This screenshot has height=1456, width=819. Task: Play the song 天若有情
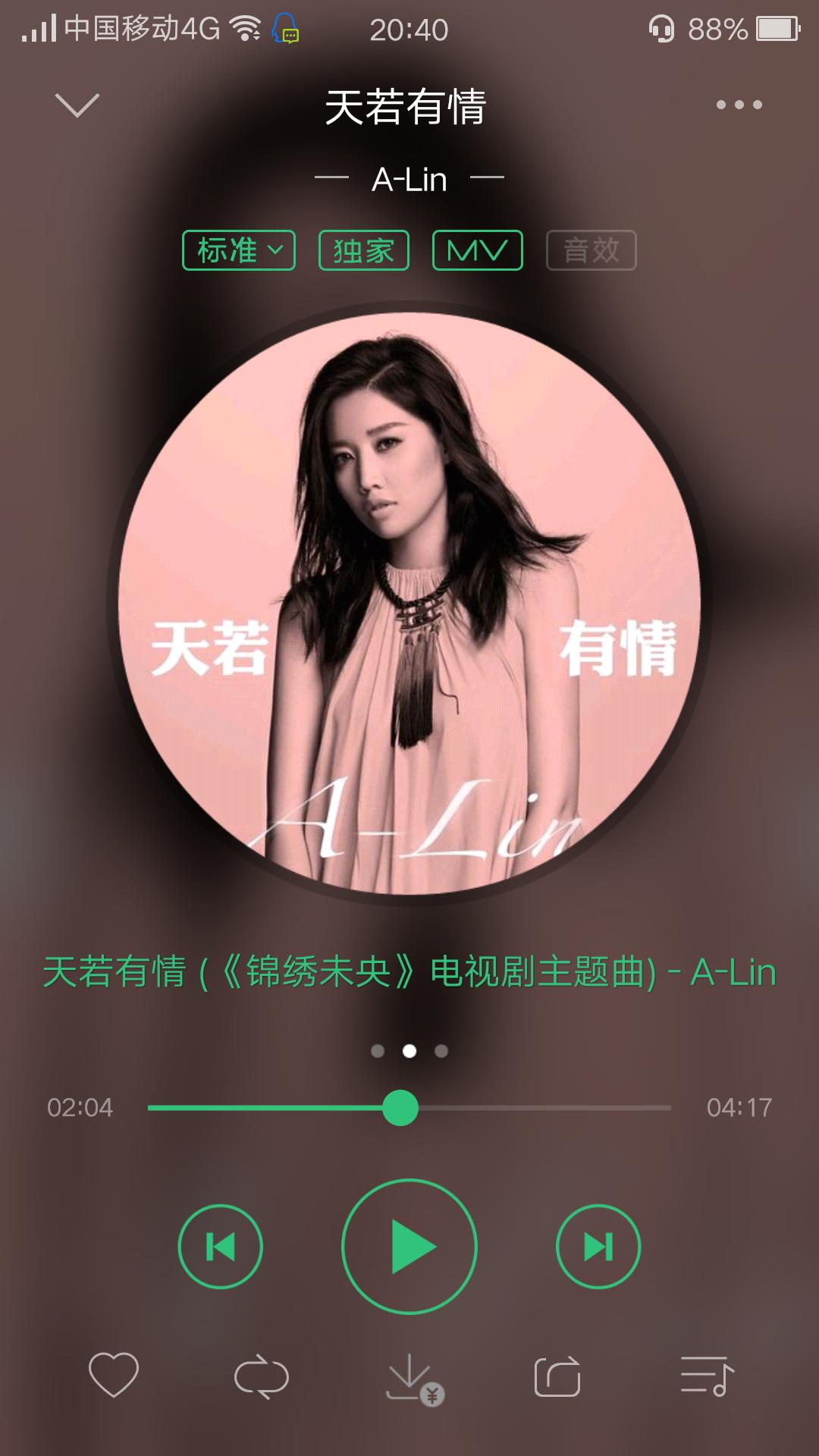click(408, 1245)
